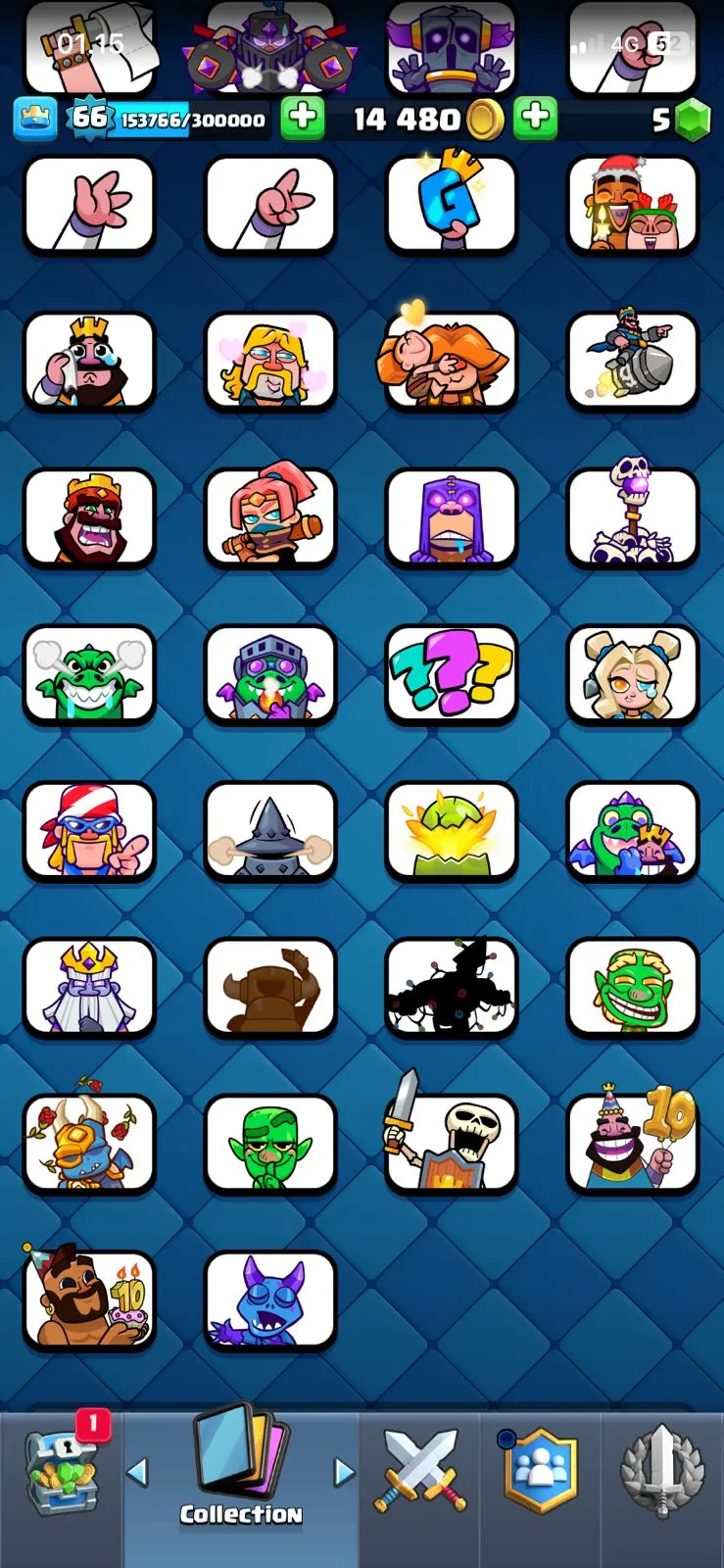
Task: Add experience with the plus beside the level bar
Action: tap(303, 119)
